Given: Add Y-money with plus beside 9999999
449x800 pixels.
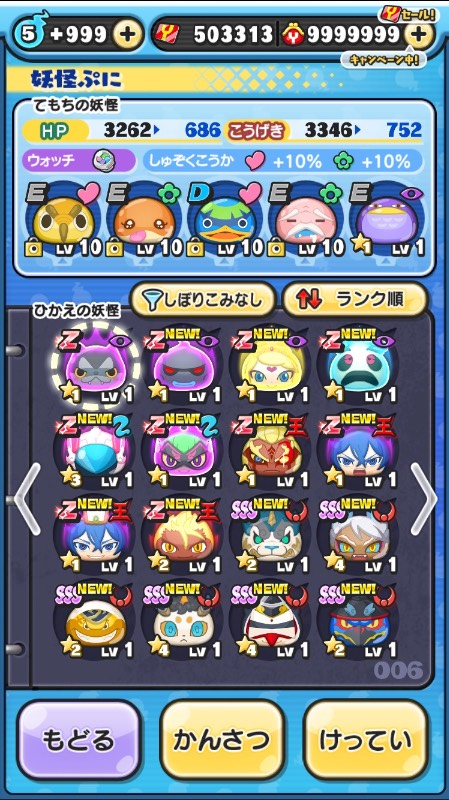Looking at the screenshot, I should [x=417, y=34].
